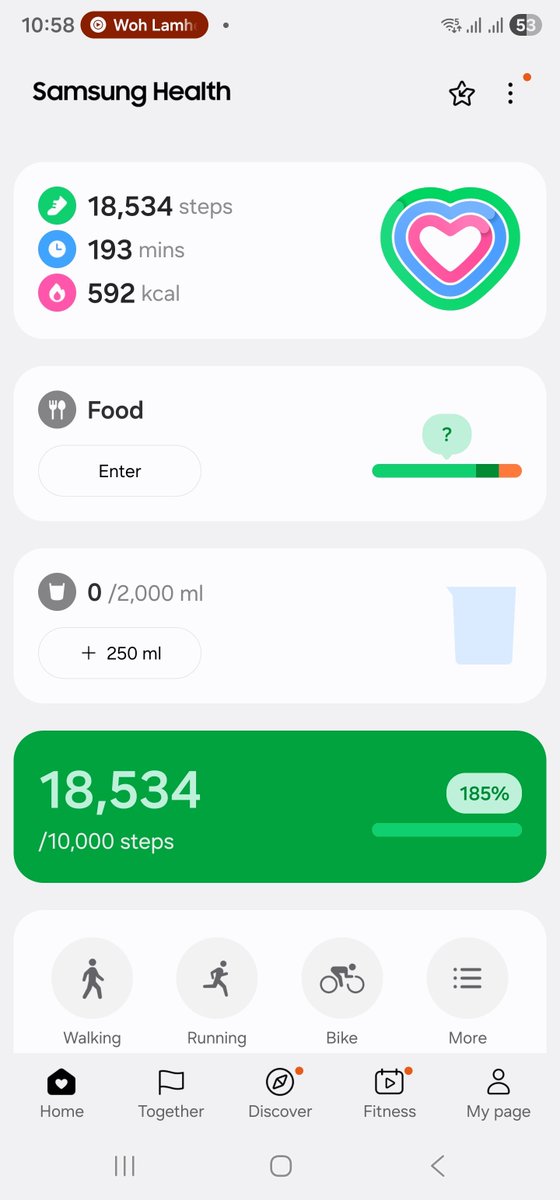The width and height of the screenshot is (560, 1200).
Task: Open the green steps progress card
Action: (x=280, y=807)
